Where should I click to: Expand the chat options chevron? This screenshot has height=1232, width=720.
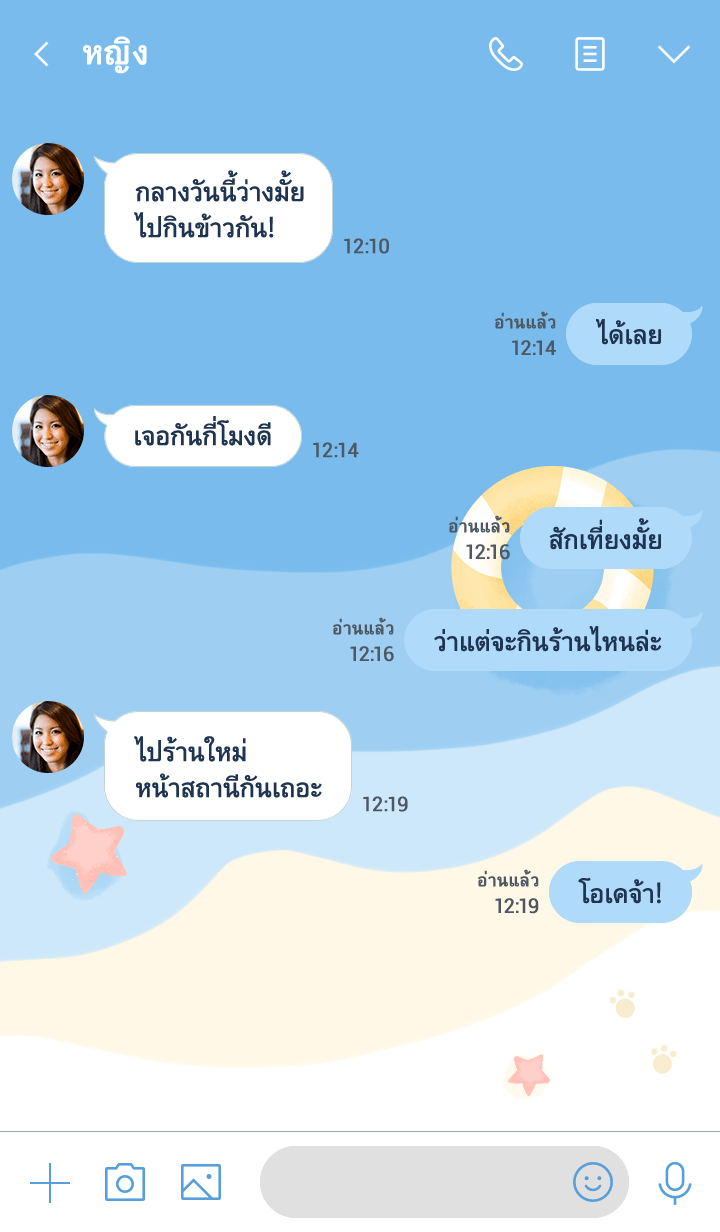coord(674,54)
